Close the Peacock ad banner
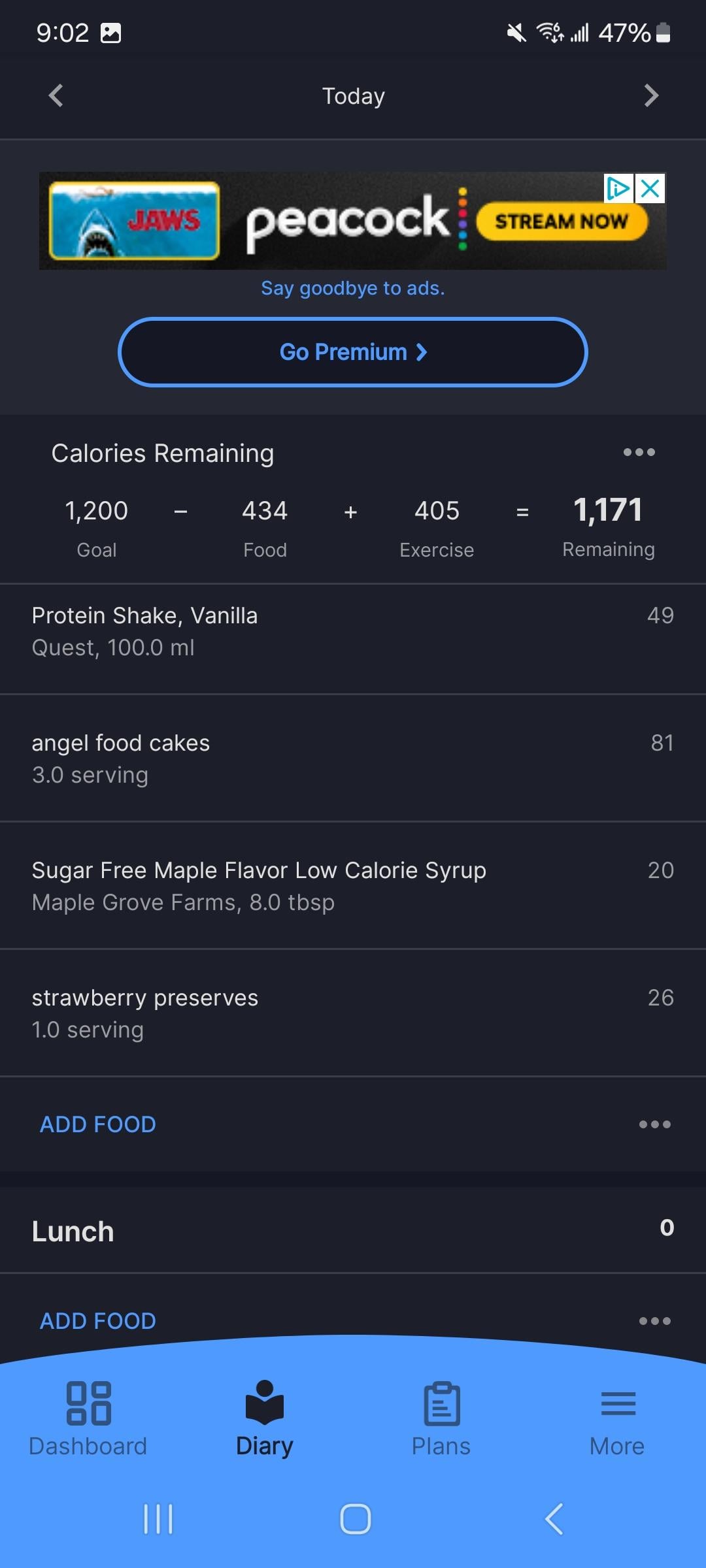The height and width of the screenshot is (1568, 706). (x=650, y=189)
